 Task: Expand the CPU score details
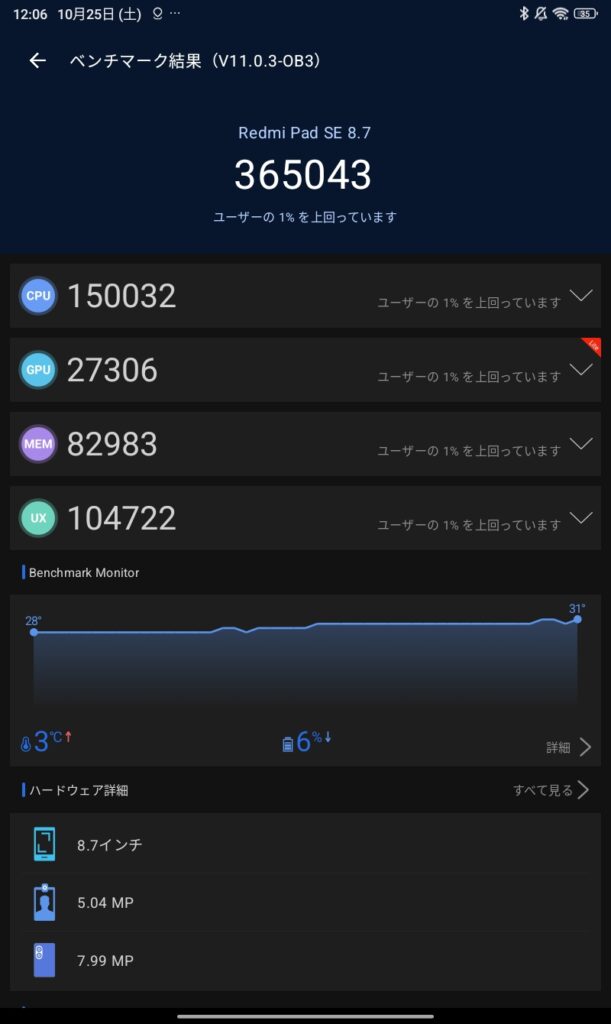coord(580,296)
